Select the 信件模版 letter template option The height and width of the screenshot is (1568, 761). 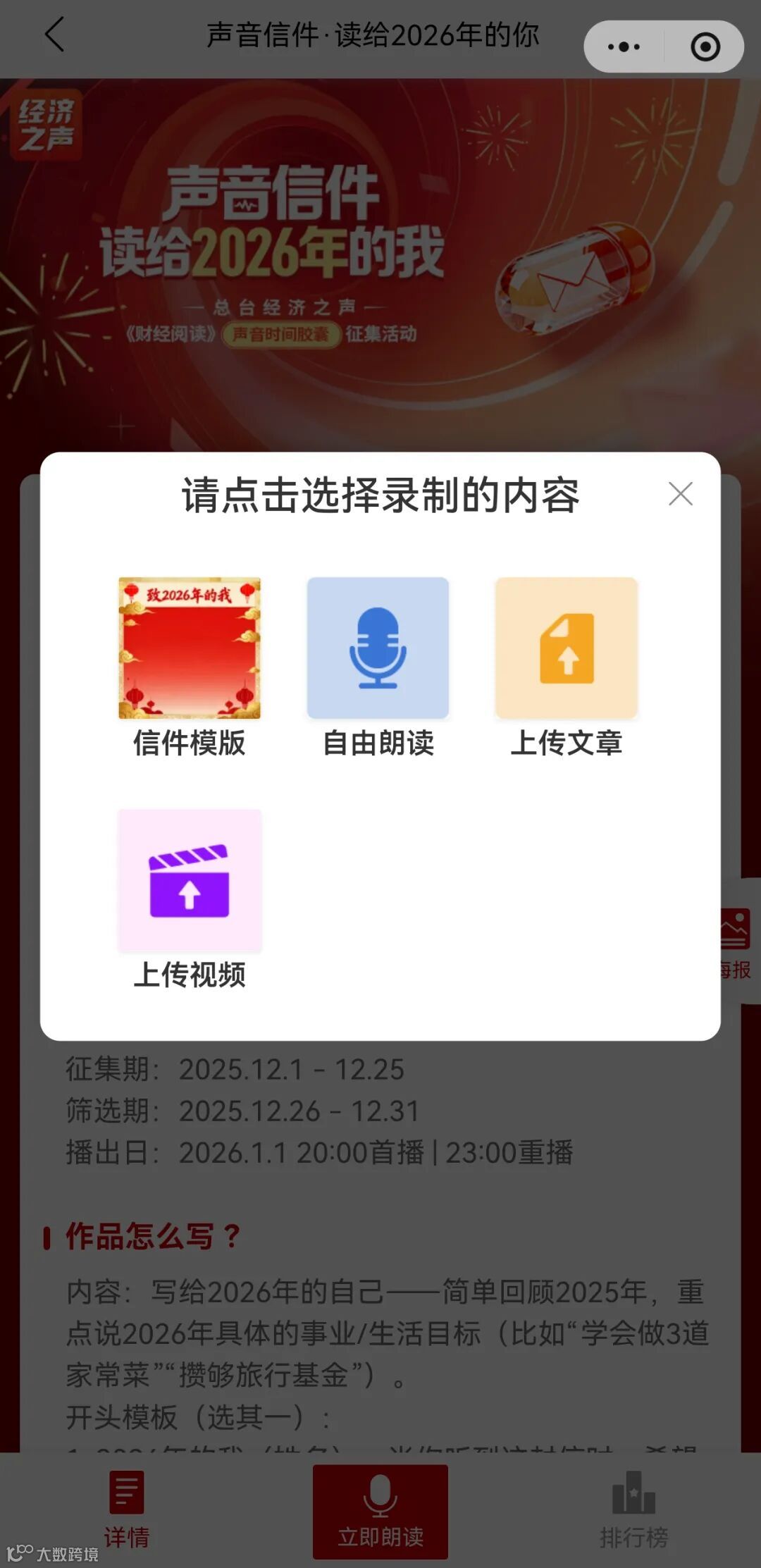tap(190, 666)
